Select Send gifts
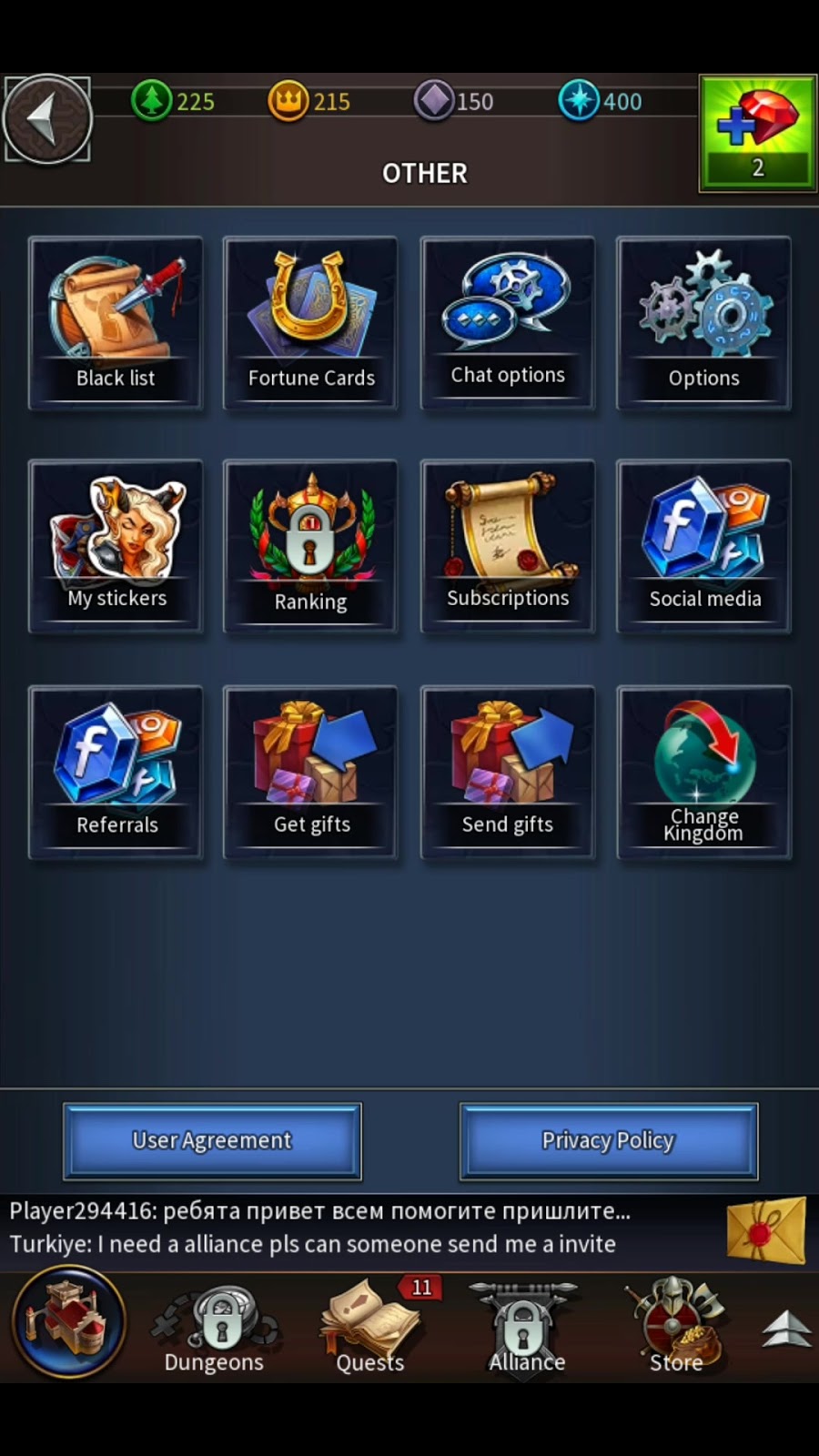This screenshot has width=819, height=1456. [507, 772]
